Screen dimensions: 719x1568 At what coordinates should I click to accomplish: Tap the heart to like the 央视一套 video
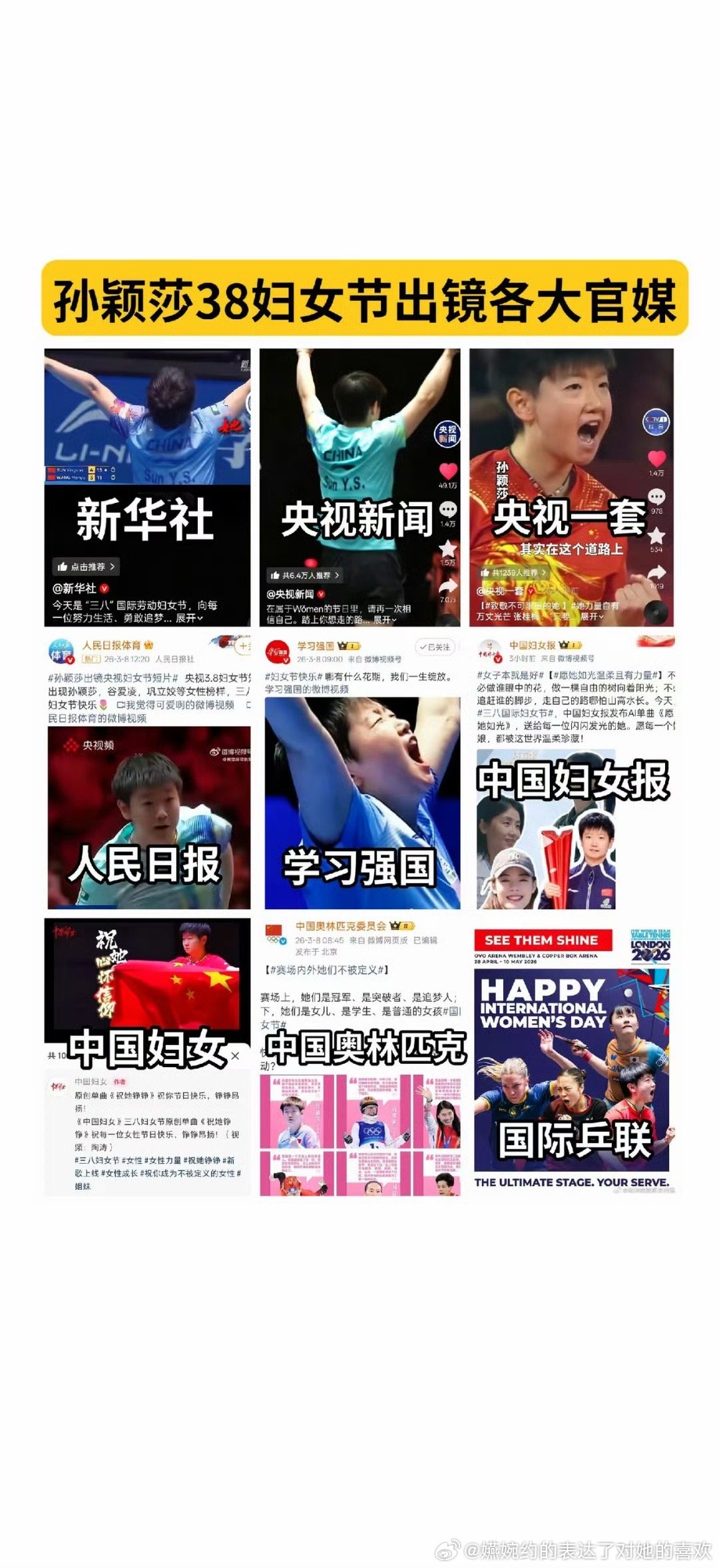tap(658, 459)
